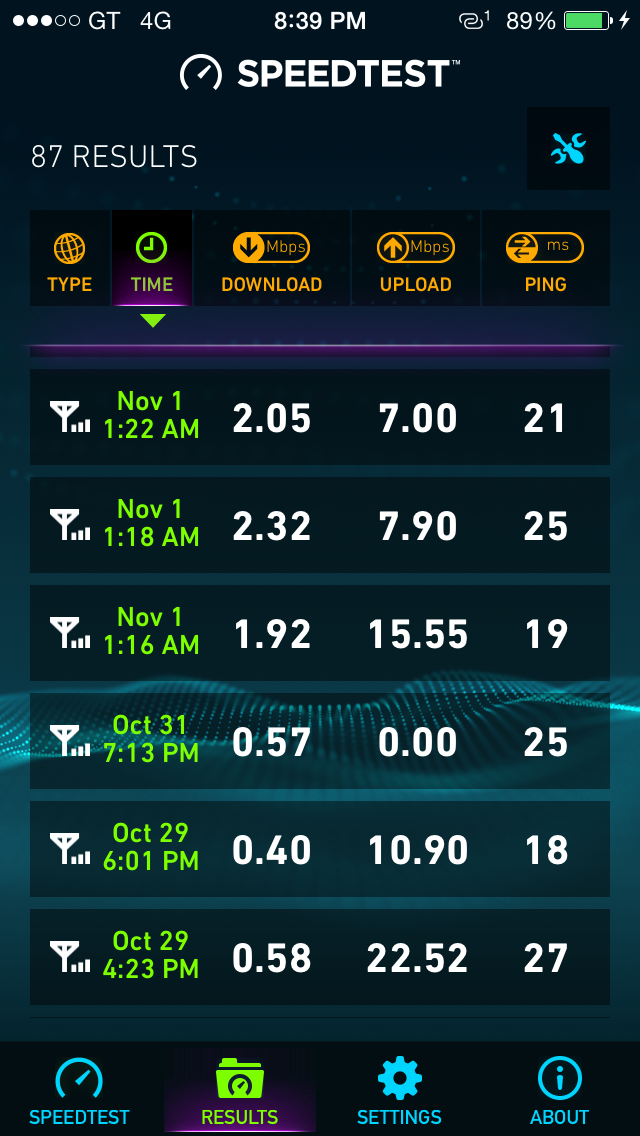Sort results by Time
The height and width of the screenshot is (1136, 640).
coord(152,259)
